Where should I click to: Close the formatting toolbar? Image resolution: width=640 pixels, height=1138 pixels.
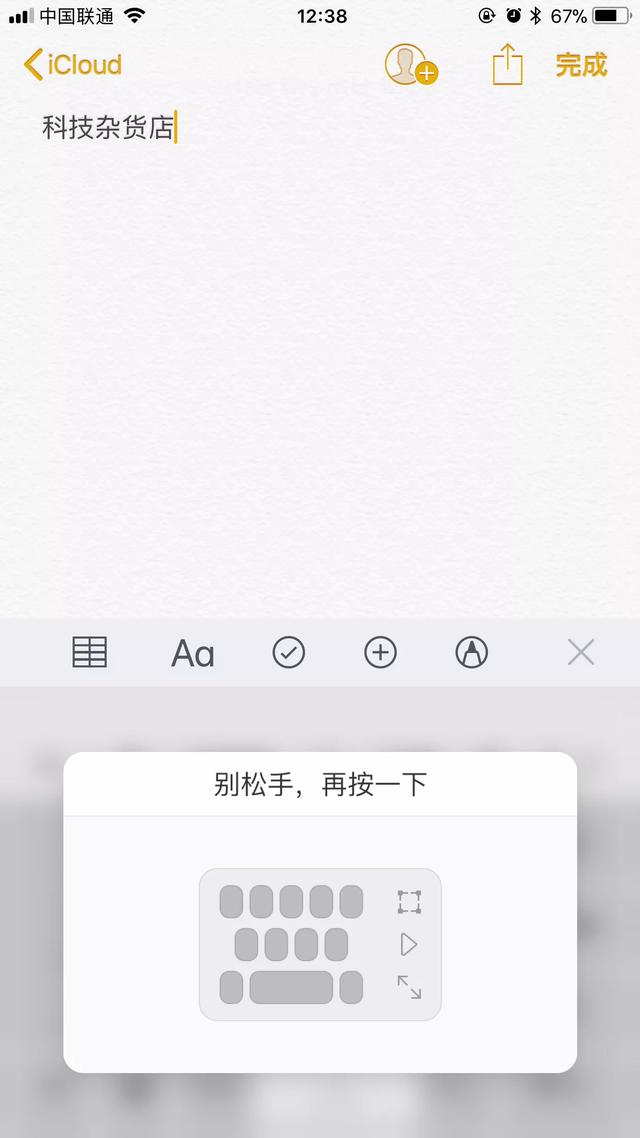pyautogui.click(x=581, y=652)
